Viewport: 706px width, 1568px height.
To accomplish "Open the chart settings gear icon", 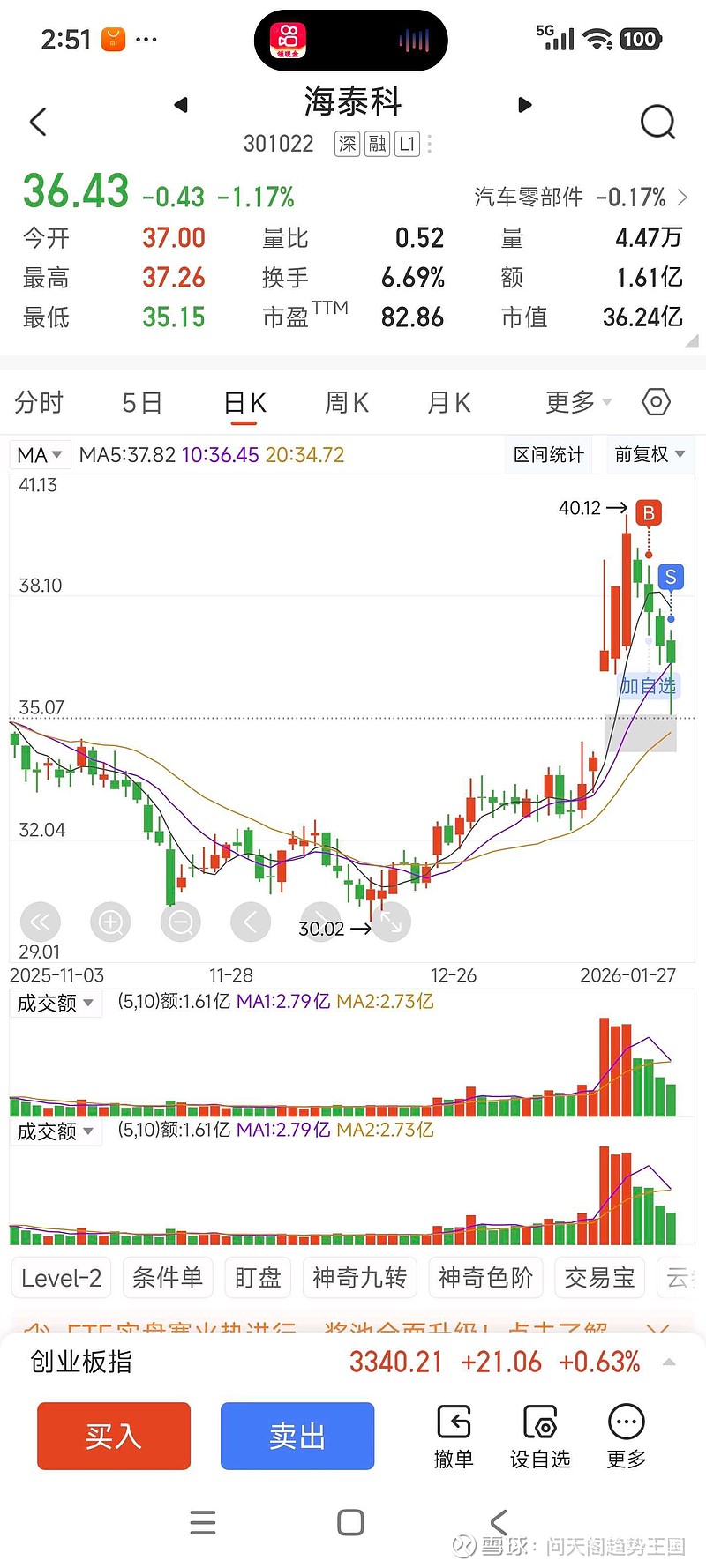I will click(x=656, y=401).
